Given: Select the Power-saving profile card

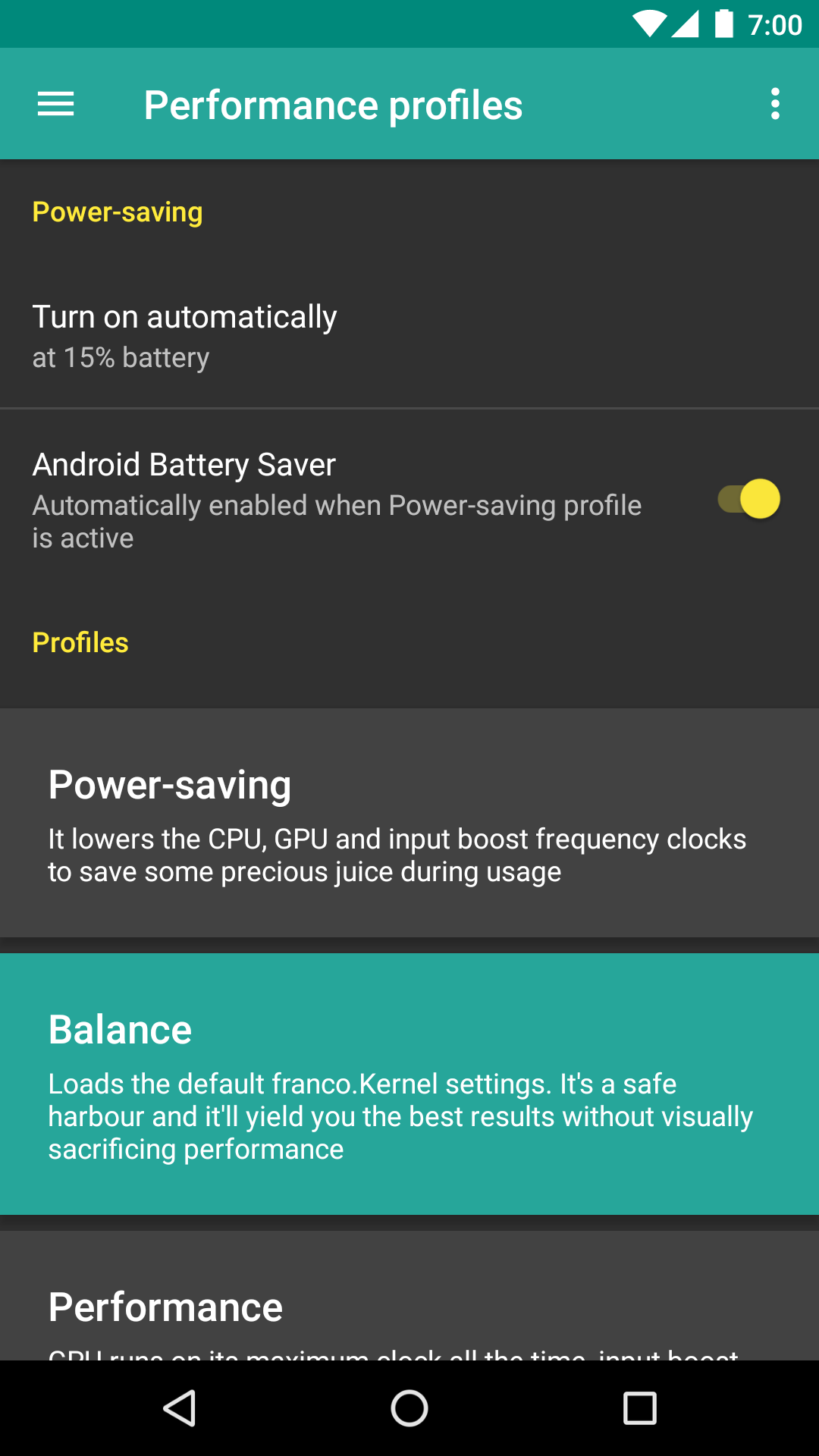Looking at the screenshot, I should coord(409,823).
